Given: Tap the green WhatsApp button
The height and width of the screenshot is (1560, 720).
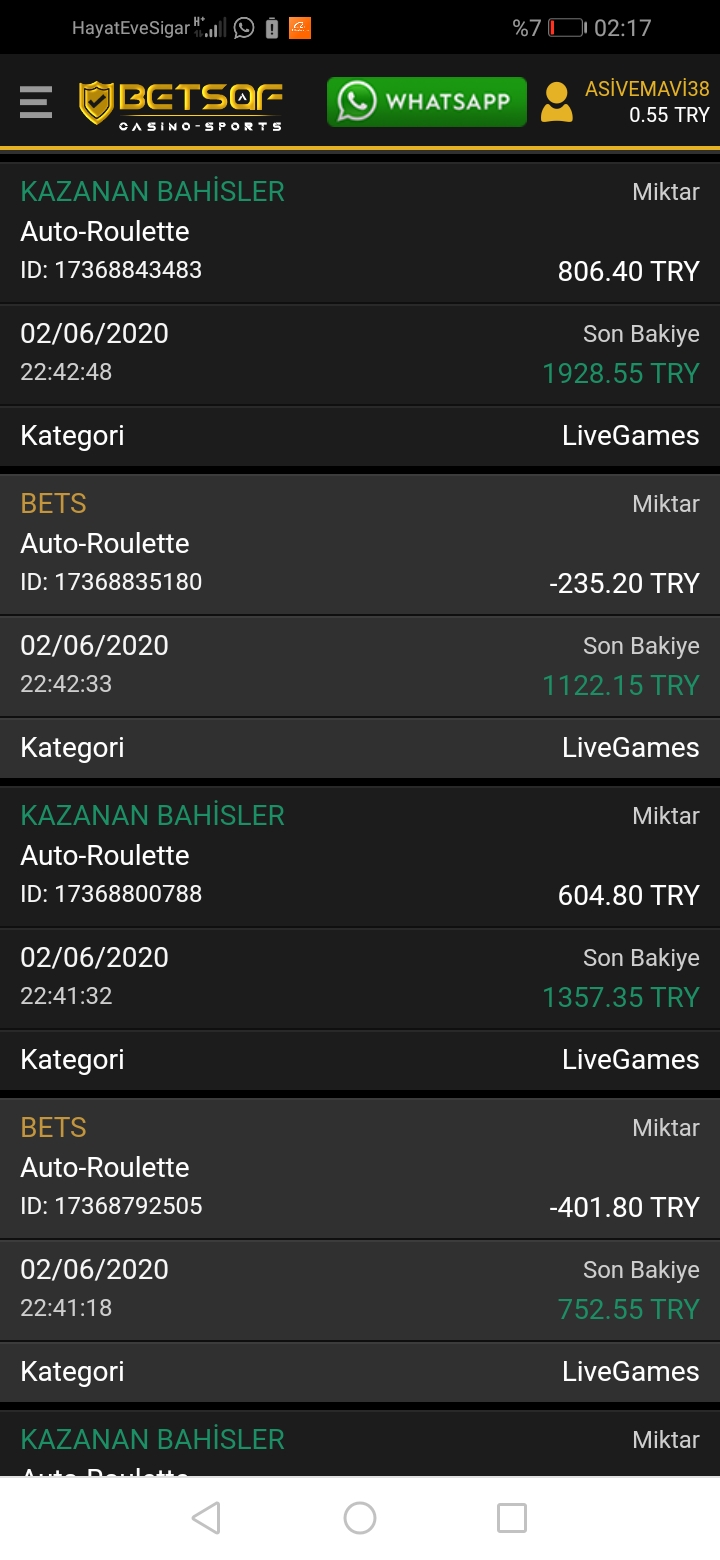Looking at the screenshot, I should tap(427, 102).
